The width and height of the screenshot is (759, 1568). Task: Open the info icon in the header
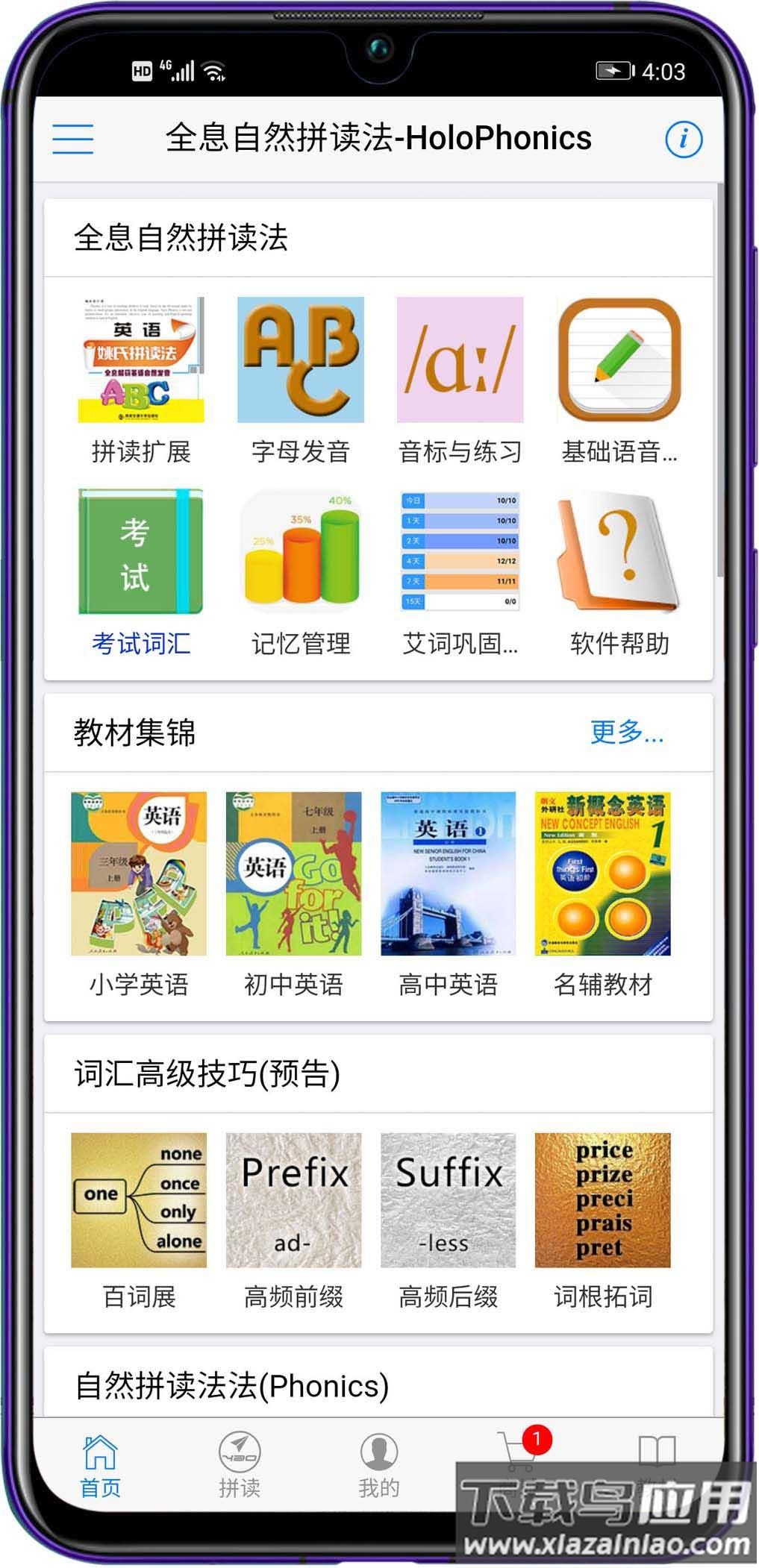[x=683, y=139]
